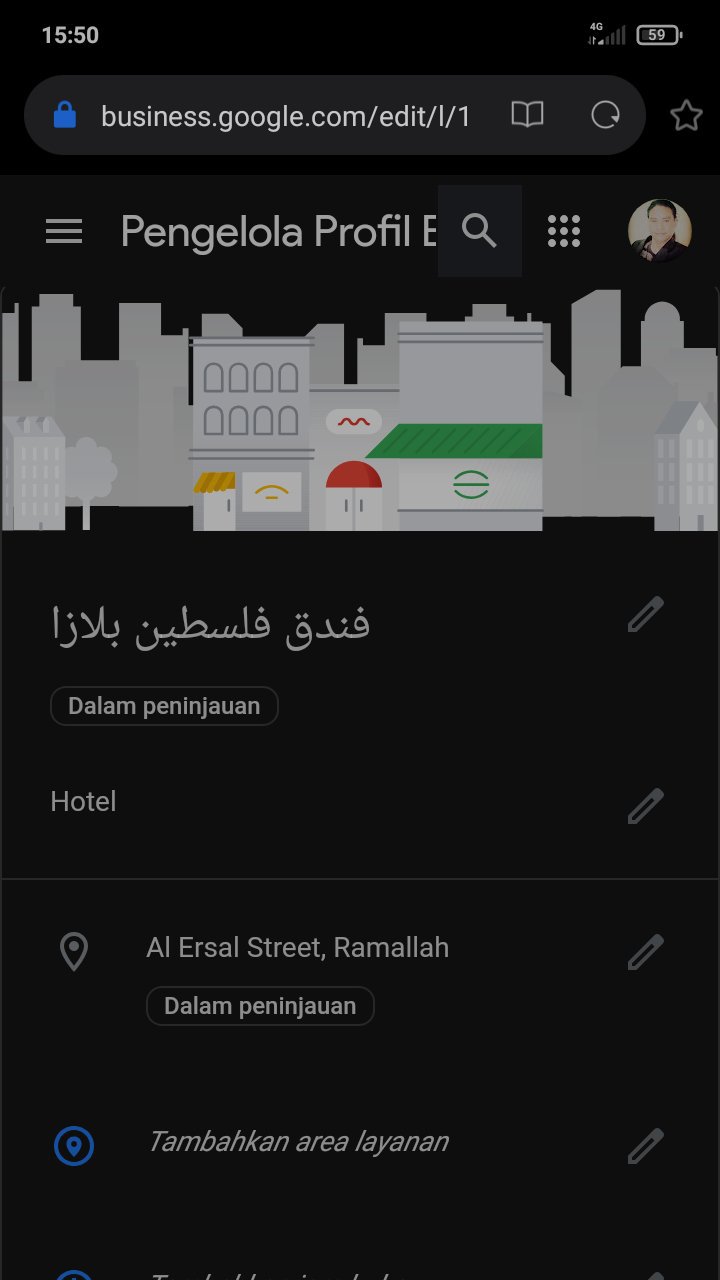This screenshot has width=720, height=1280.
Task: Edit Tambahkan area layanan
Action: (645, 1146)
